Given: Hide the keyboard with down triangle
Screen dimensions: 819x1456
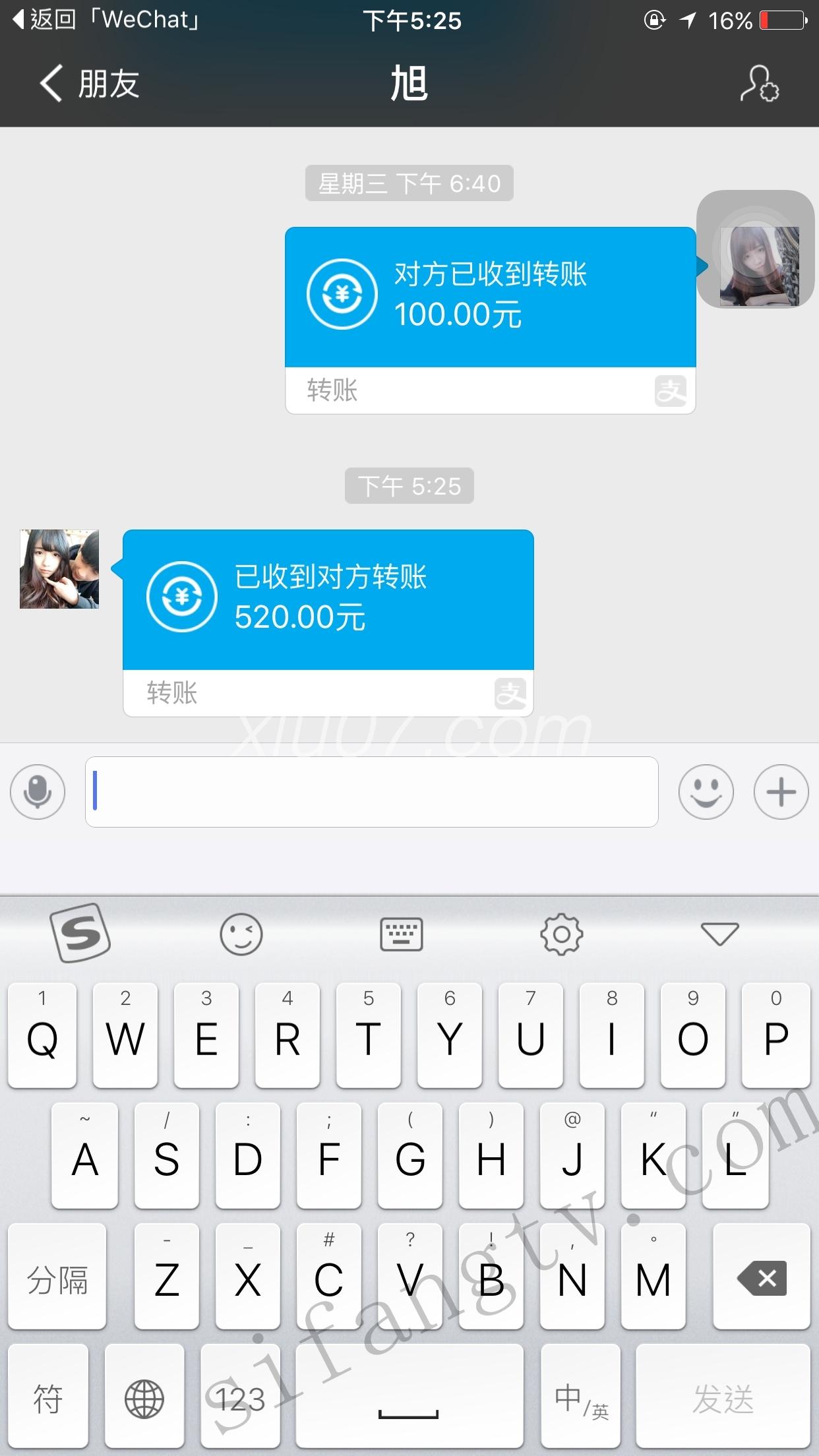Looking at the screenshot, I should [x=719, y=934].
